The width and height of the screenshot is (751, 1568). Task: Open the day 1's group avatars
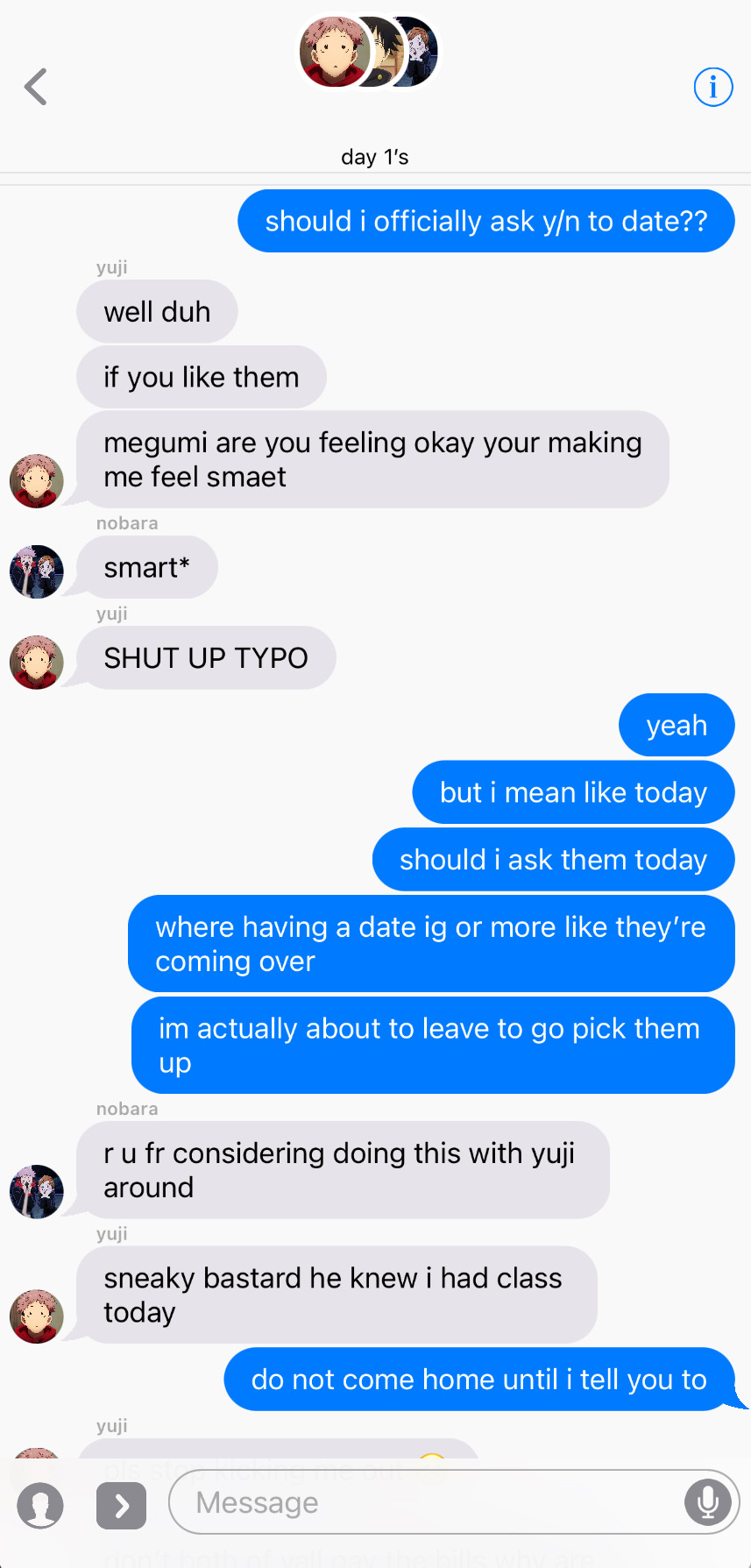tap(369, 52)
